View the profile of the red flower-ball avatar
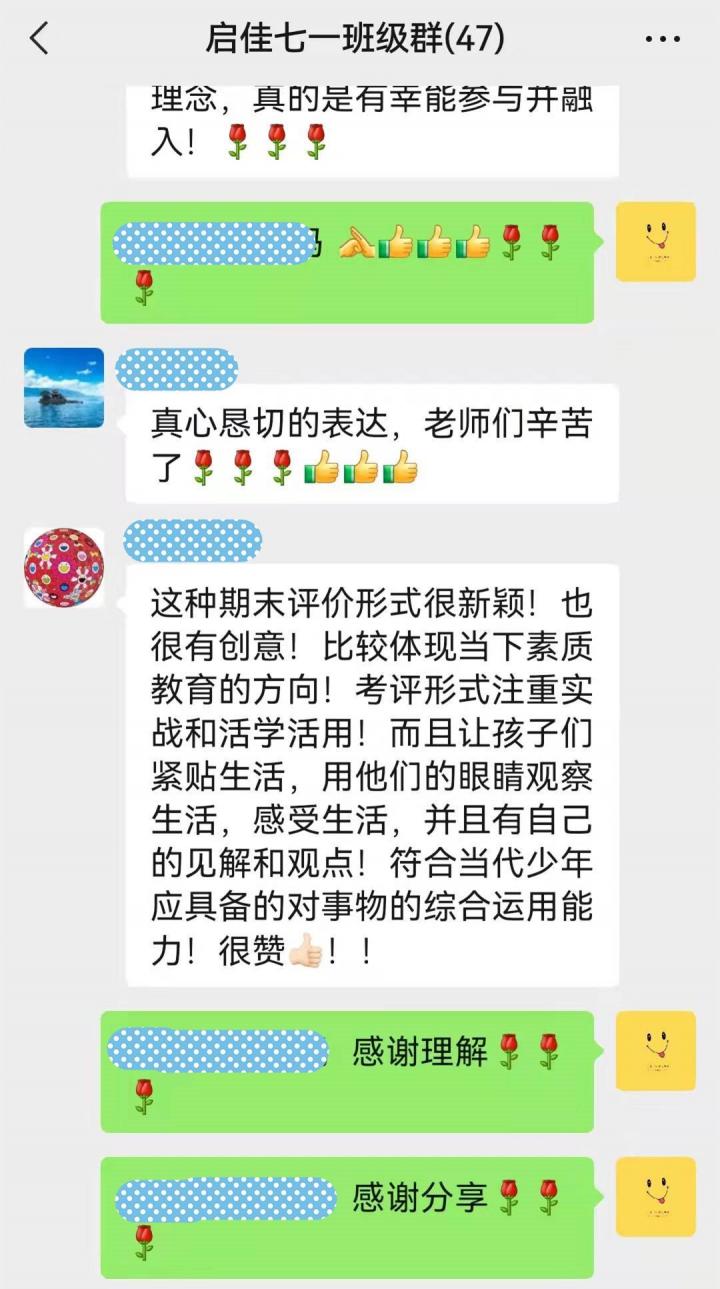The height and width of the screenshot is (1289, 720). [x=64, y=567]
